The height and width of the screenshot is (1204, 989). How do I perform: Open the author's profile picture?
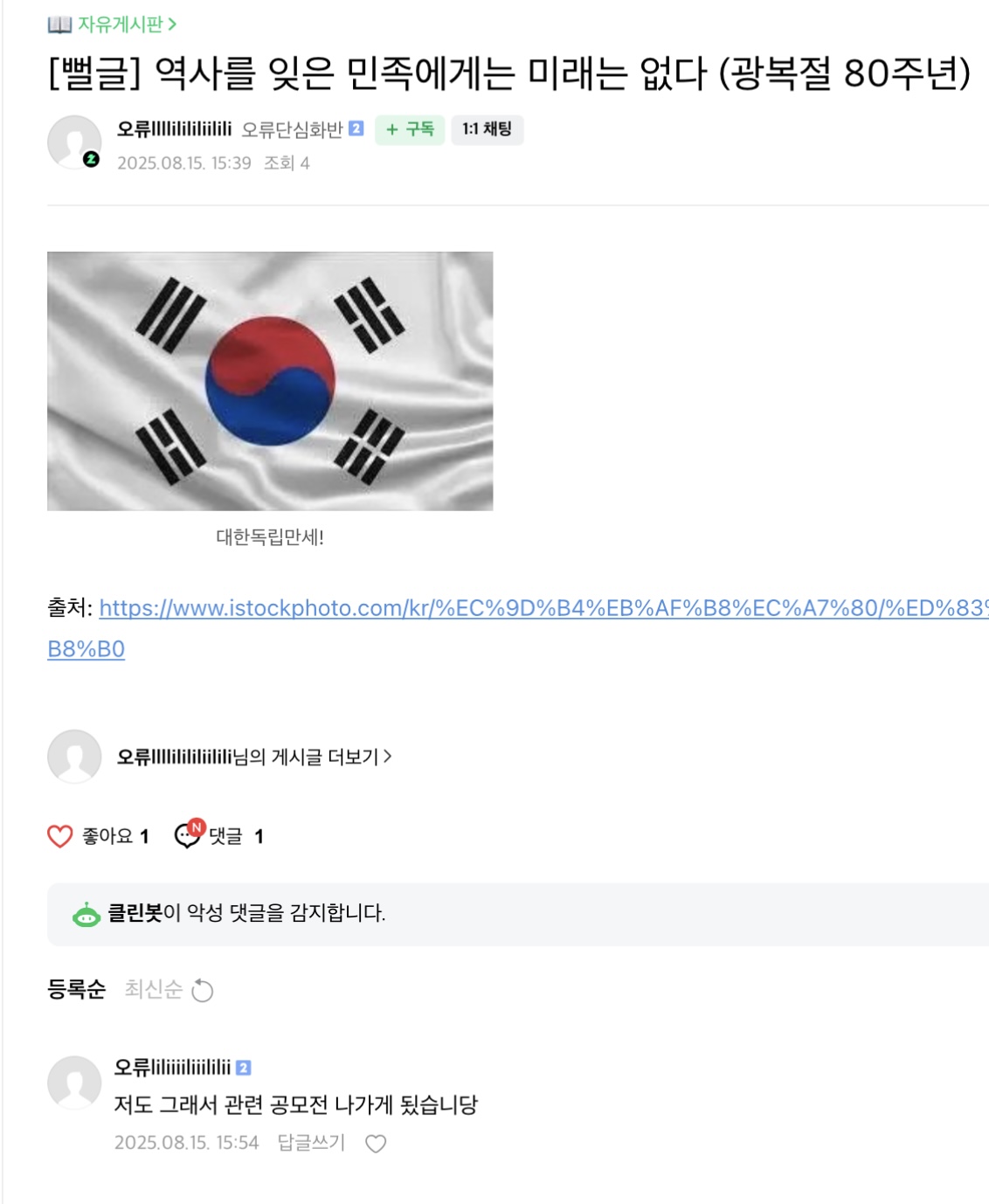point(74,142)
